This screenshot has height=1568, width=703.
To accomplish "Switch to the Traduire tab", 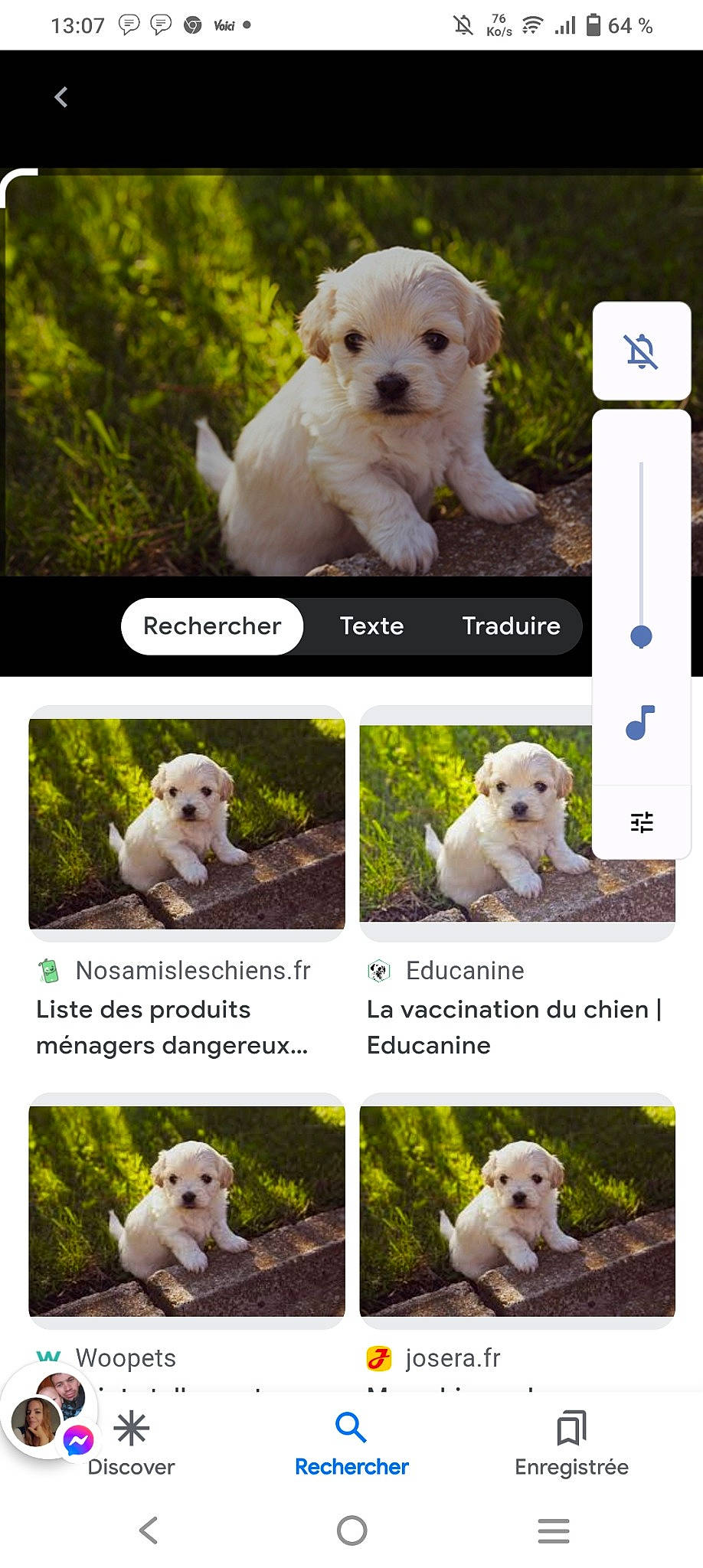I will 510,626.
